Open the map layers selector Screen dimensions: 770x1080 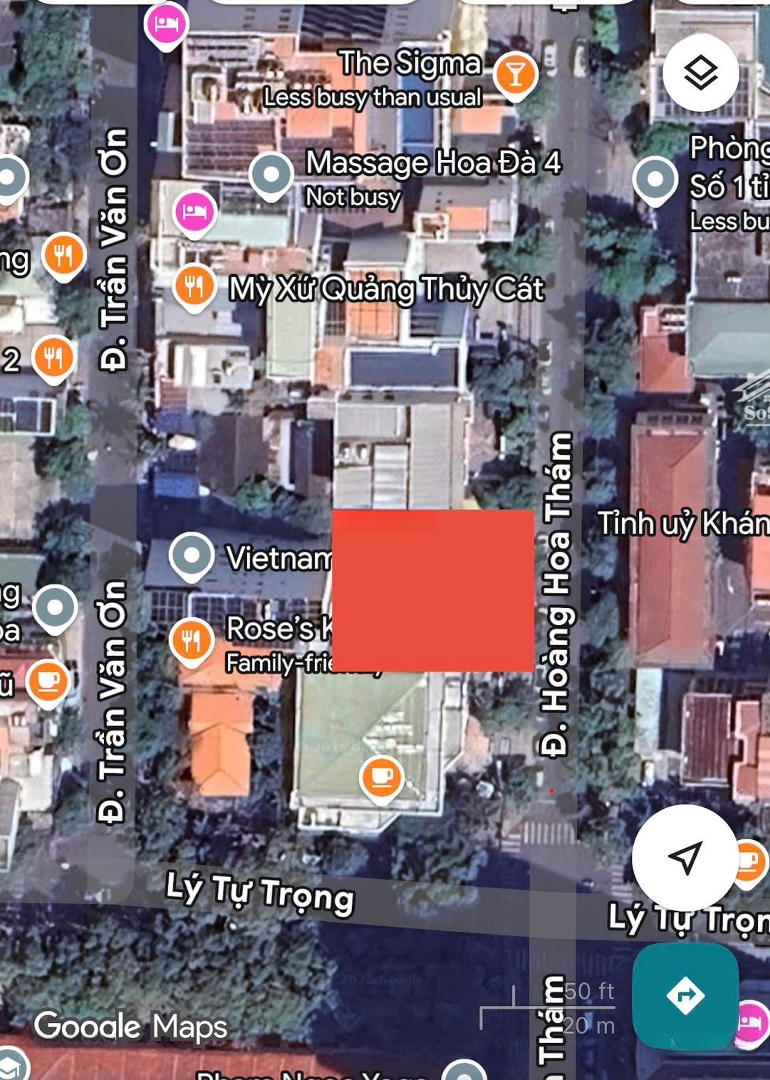click(700, 72)
